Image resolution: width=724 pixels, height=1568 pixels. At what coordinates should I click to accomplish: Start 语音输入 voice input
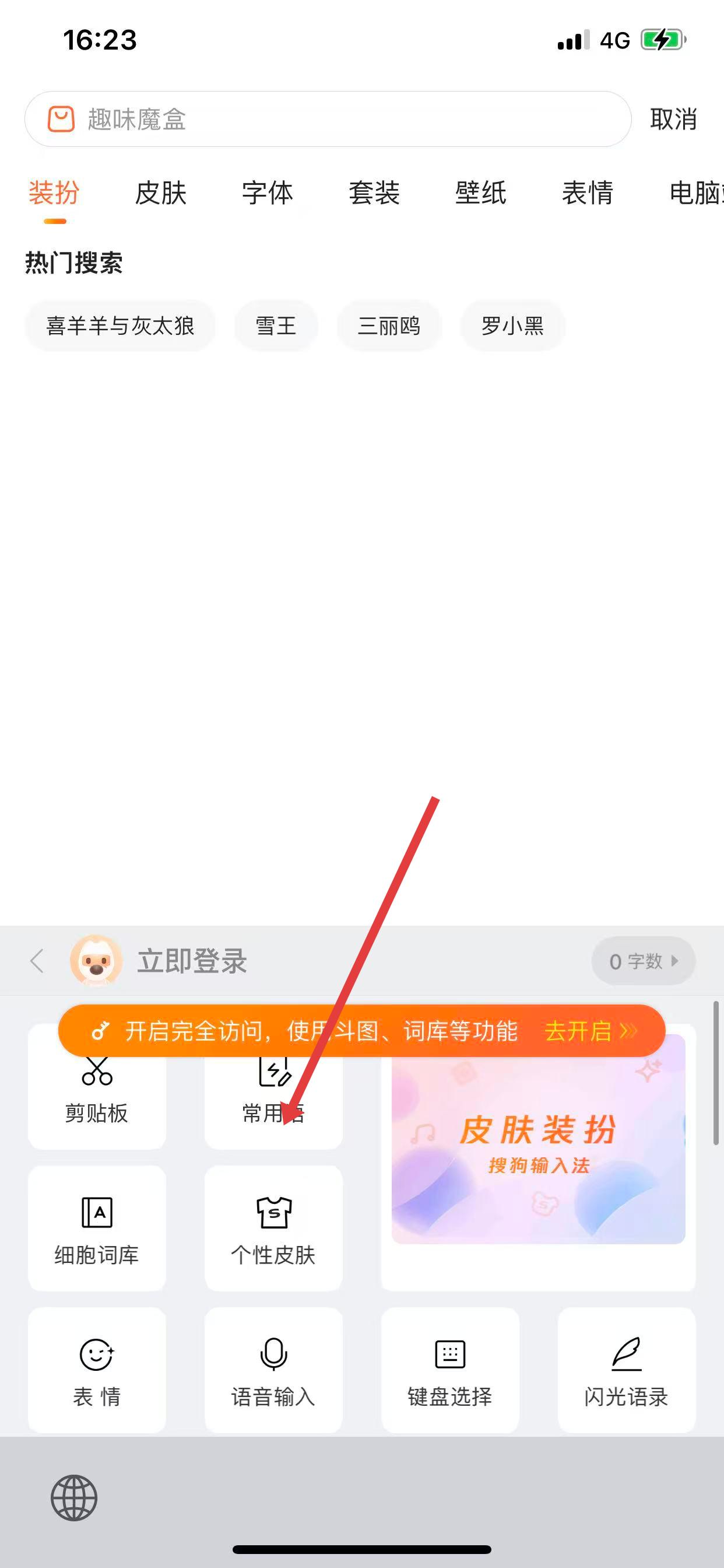[273, 1370]
